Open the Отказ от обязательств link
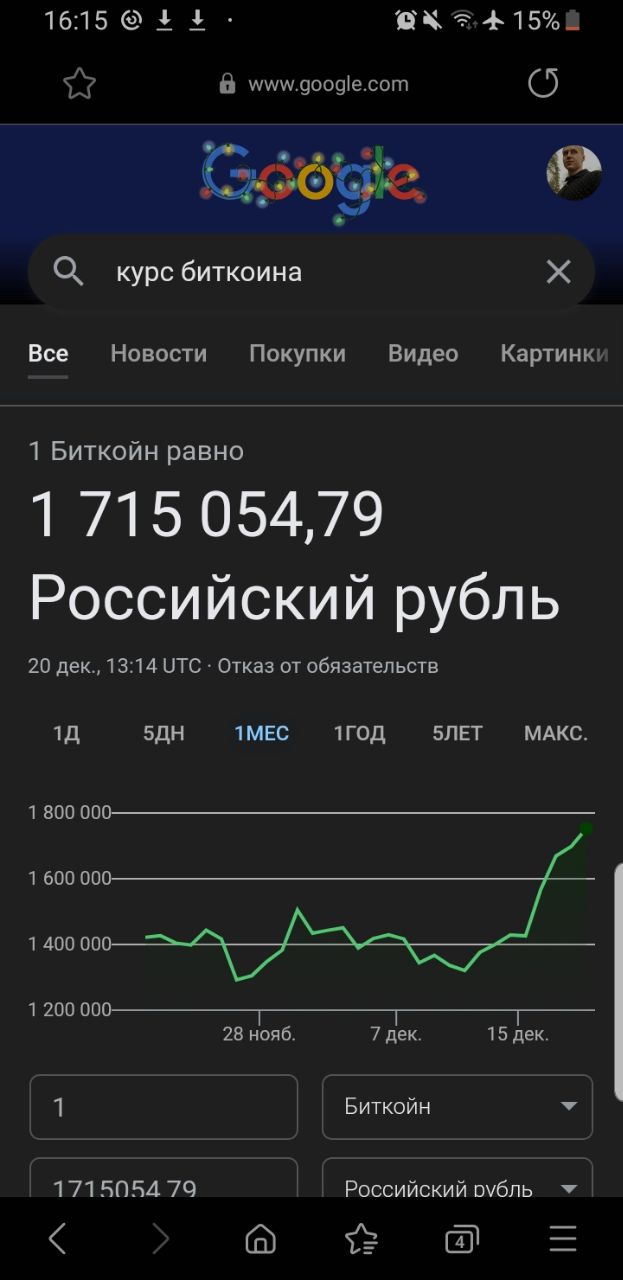This screenshot has width=623, height=1280. pyautogui.click(x=328, y=666)
